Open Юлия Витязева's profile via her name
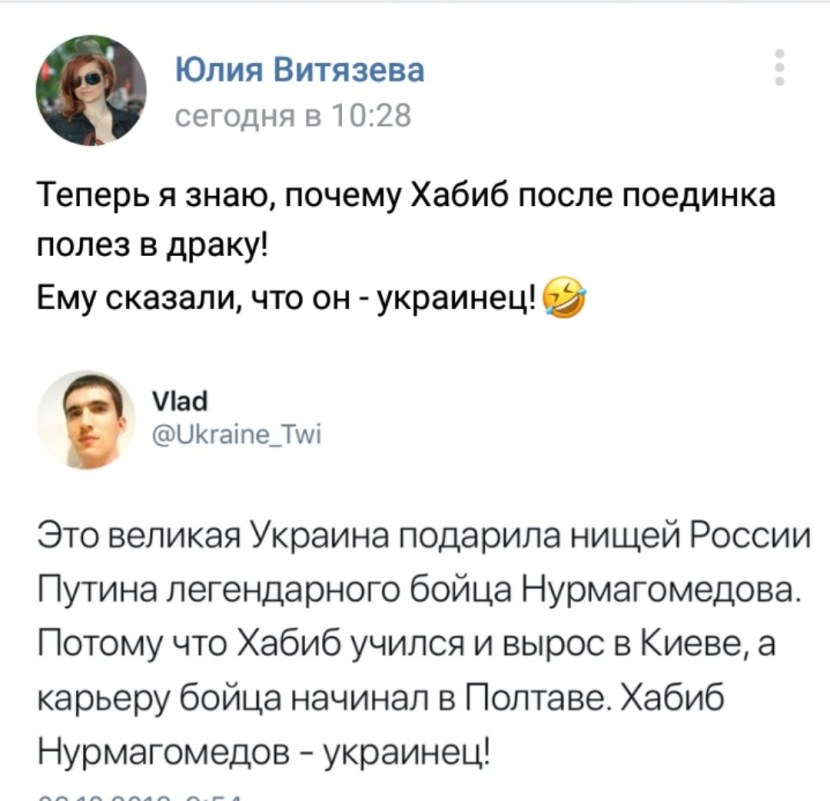This screenshot has width=830, height=801. coord(299,70)
